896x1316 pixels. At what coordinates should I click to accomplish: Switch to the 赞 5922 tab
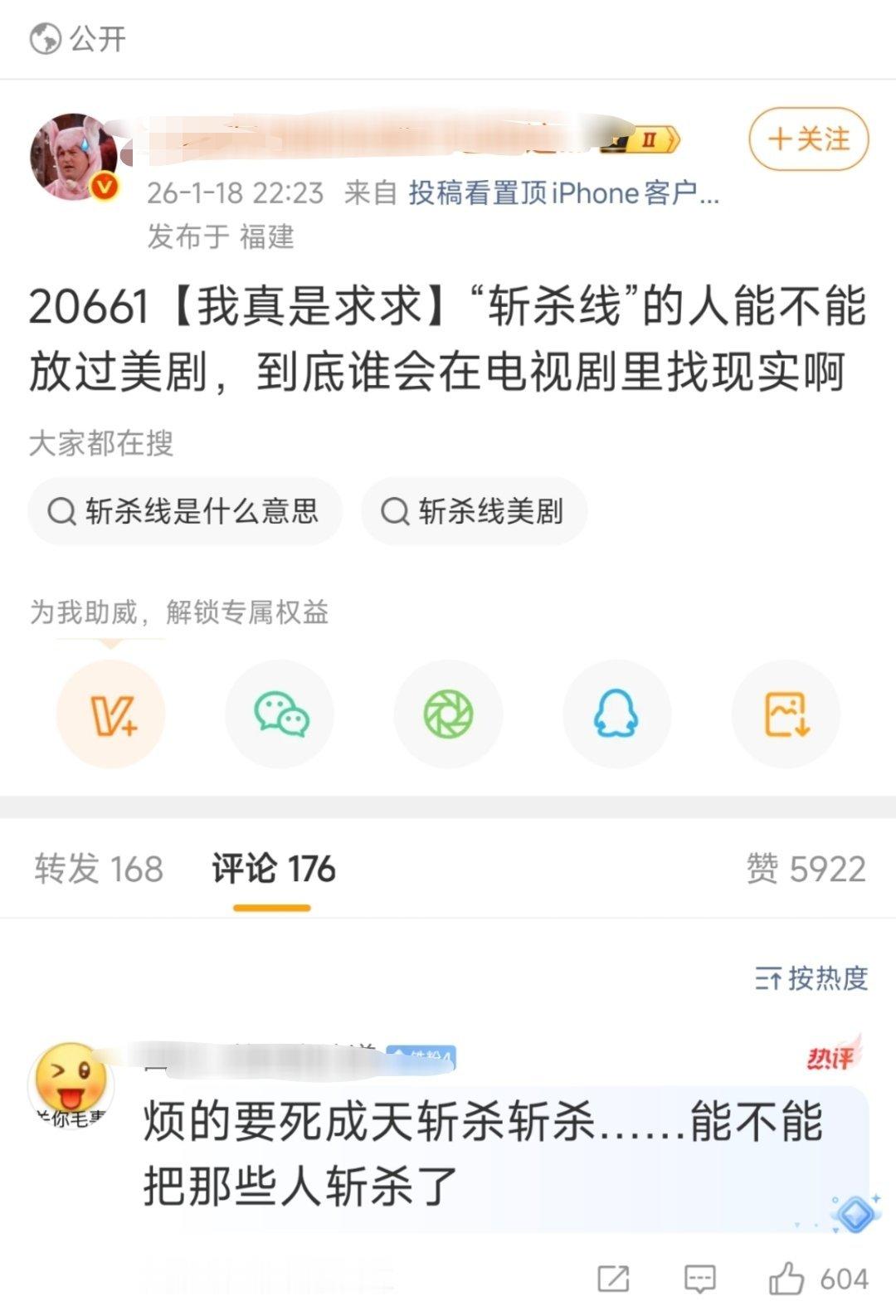[x=805, y=870]
